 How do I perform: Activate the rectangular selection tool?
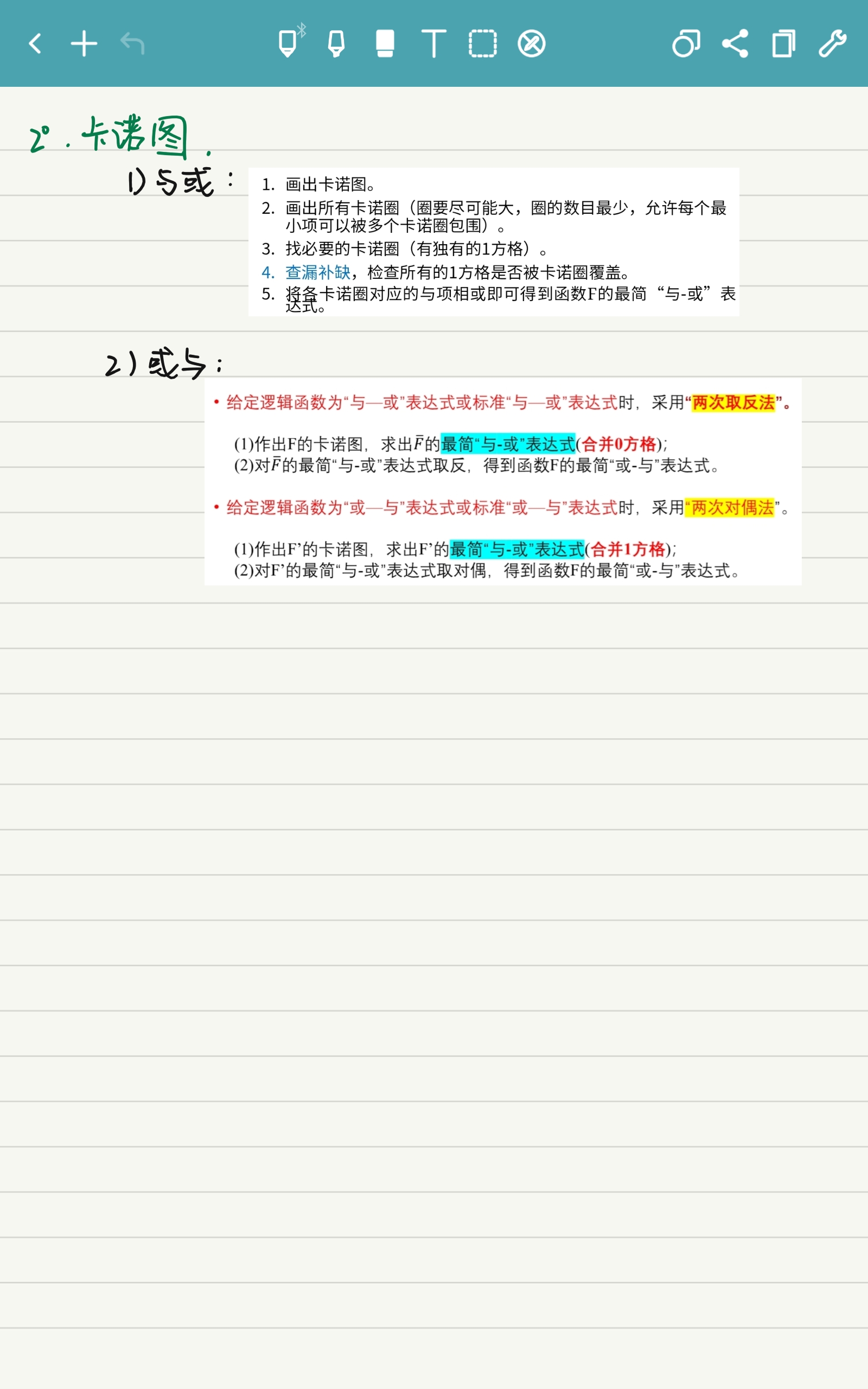pos(483,43)
